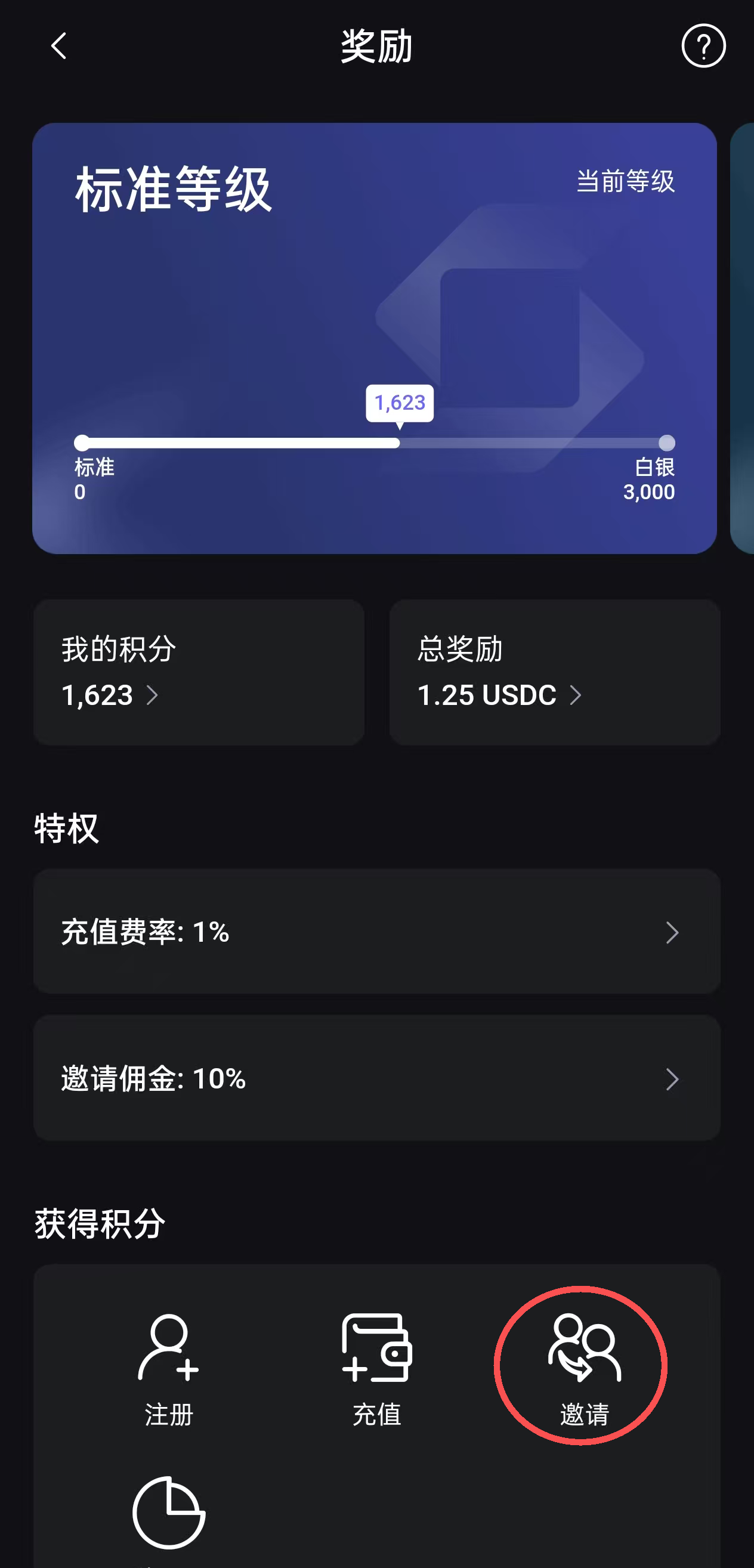The width and height of the screenshot is (754, 1568).
Task: Tap the 注册 earn-points option
Action: pyautogui.click(x=169, y=1369)
